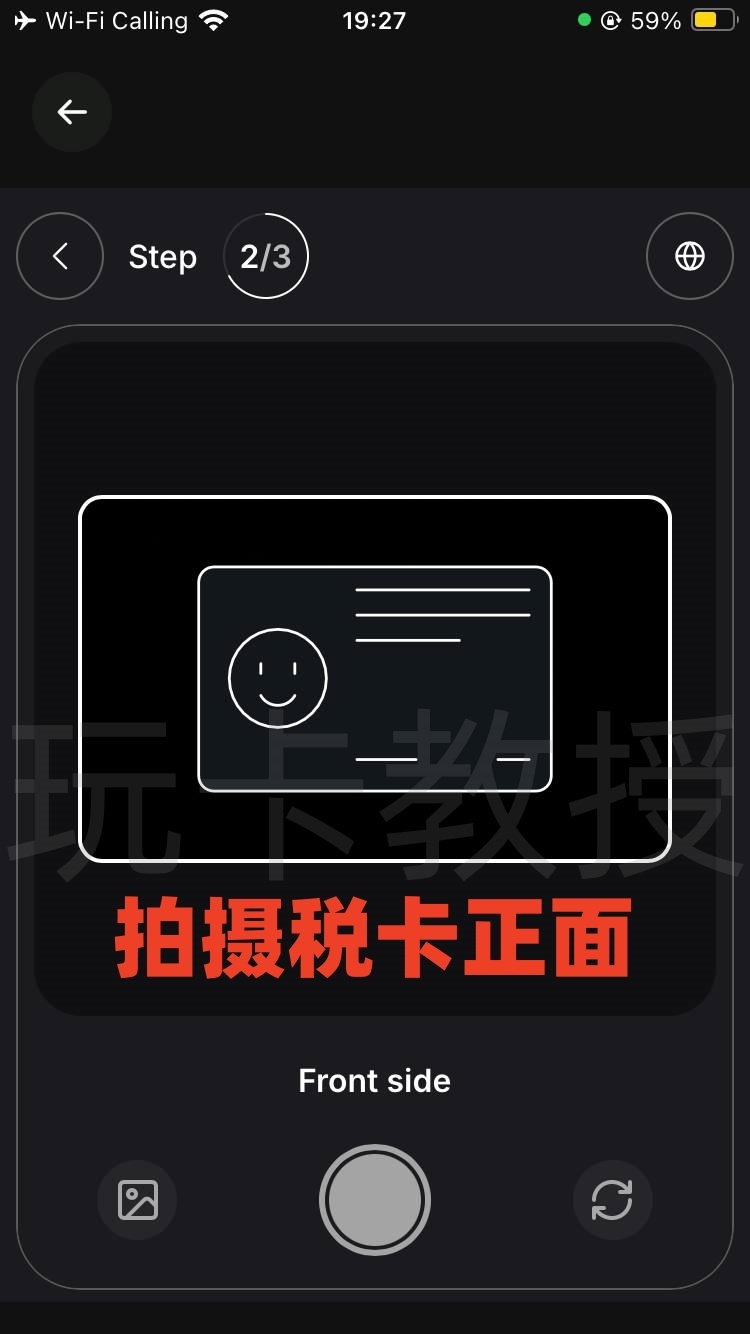Image resolution: width=750 pixels, height=1334 pixels.
Task: Tap the card outline in the camera frame
Action: pos(374,677)
